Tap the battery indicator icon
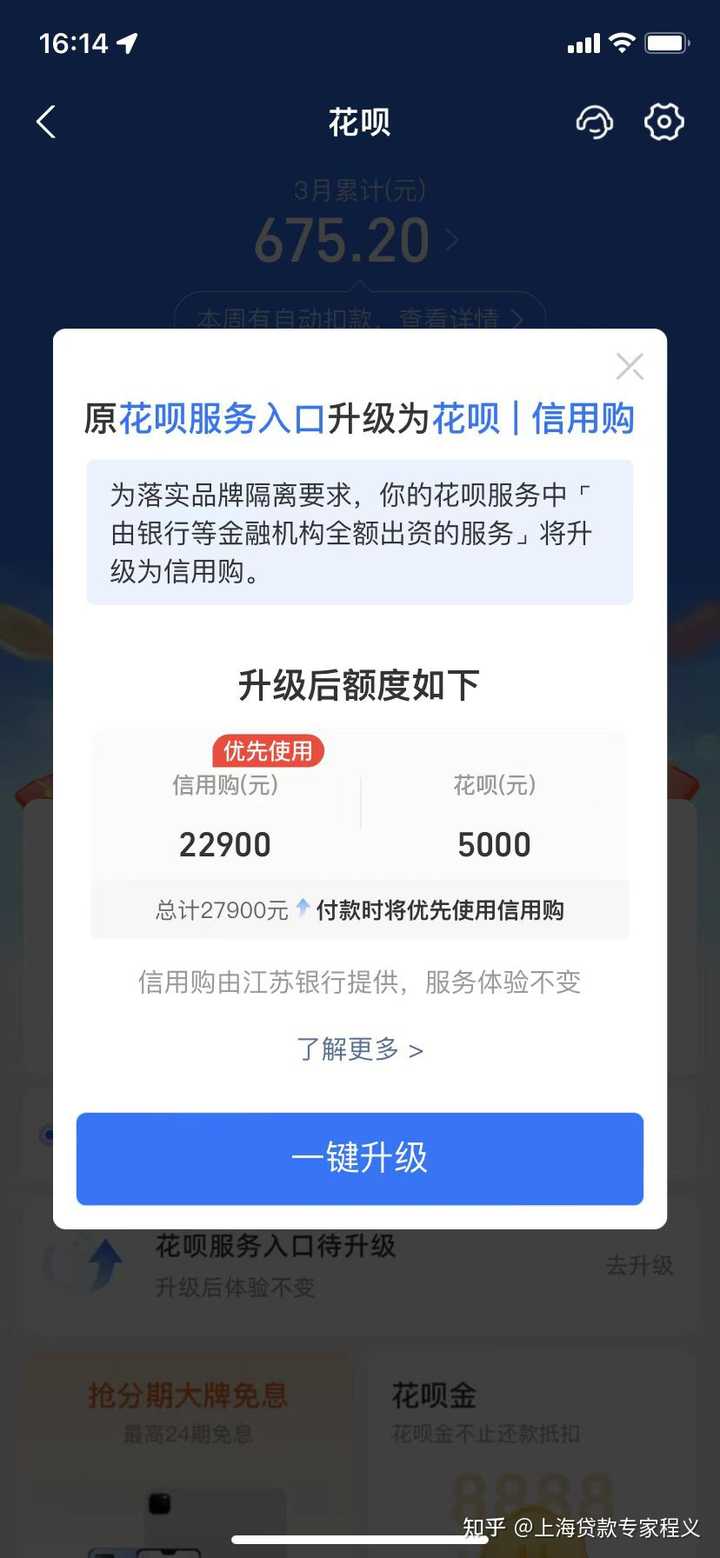Screen dimensions: 720x1558 [664, 42]
